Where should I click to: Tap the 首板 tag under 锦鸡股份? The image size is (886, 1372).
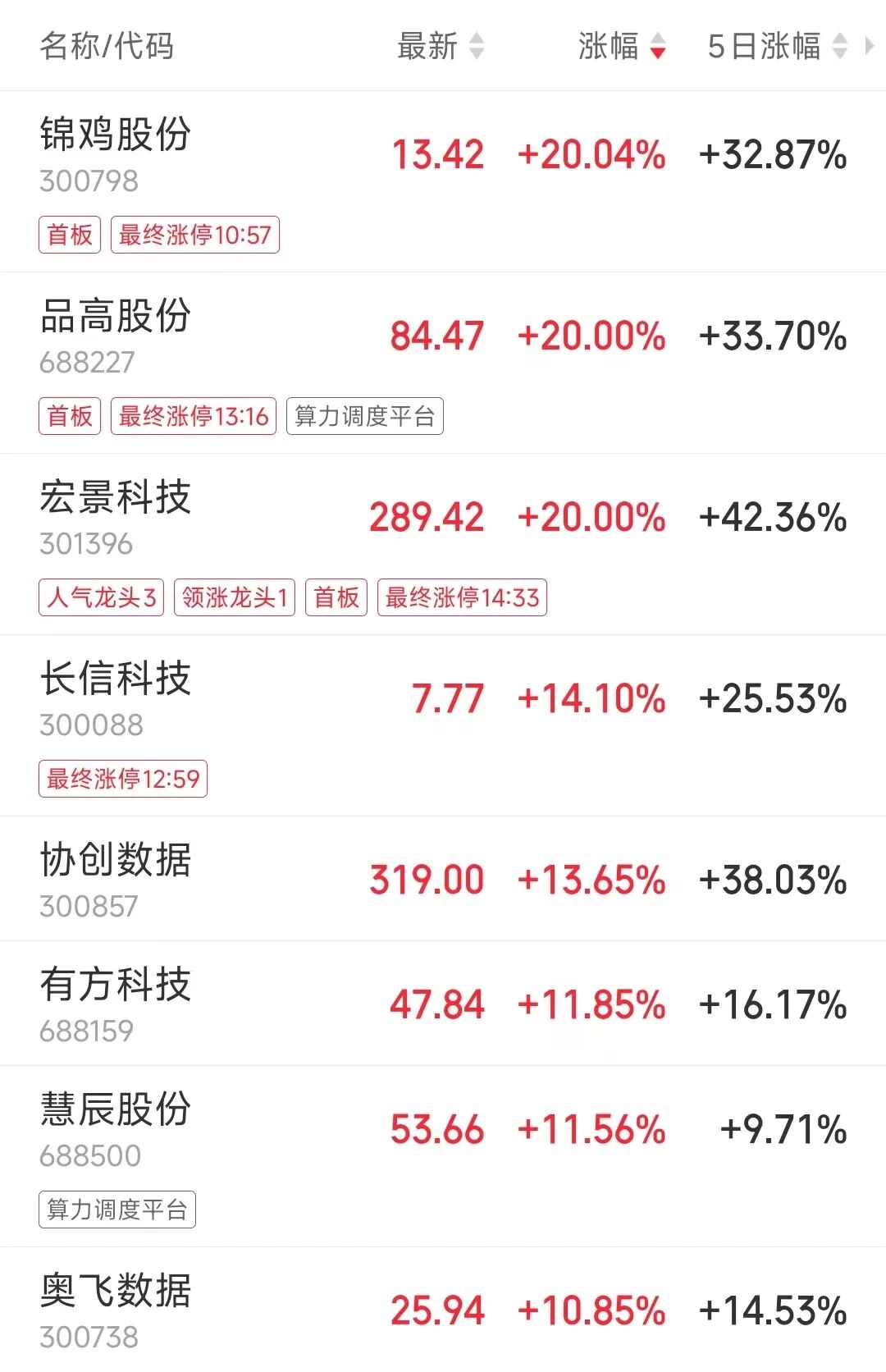70,235
